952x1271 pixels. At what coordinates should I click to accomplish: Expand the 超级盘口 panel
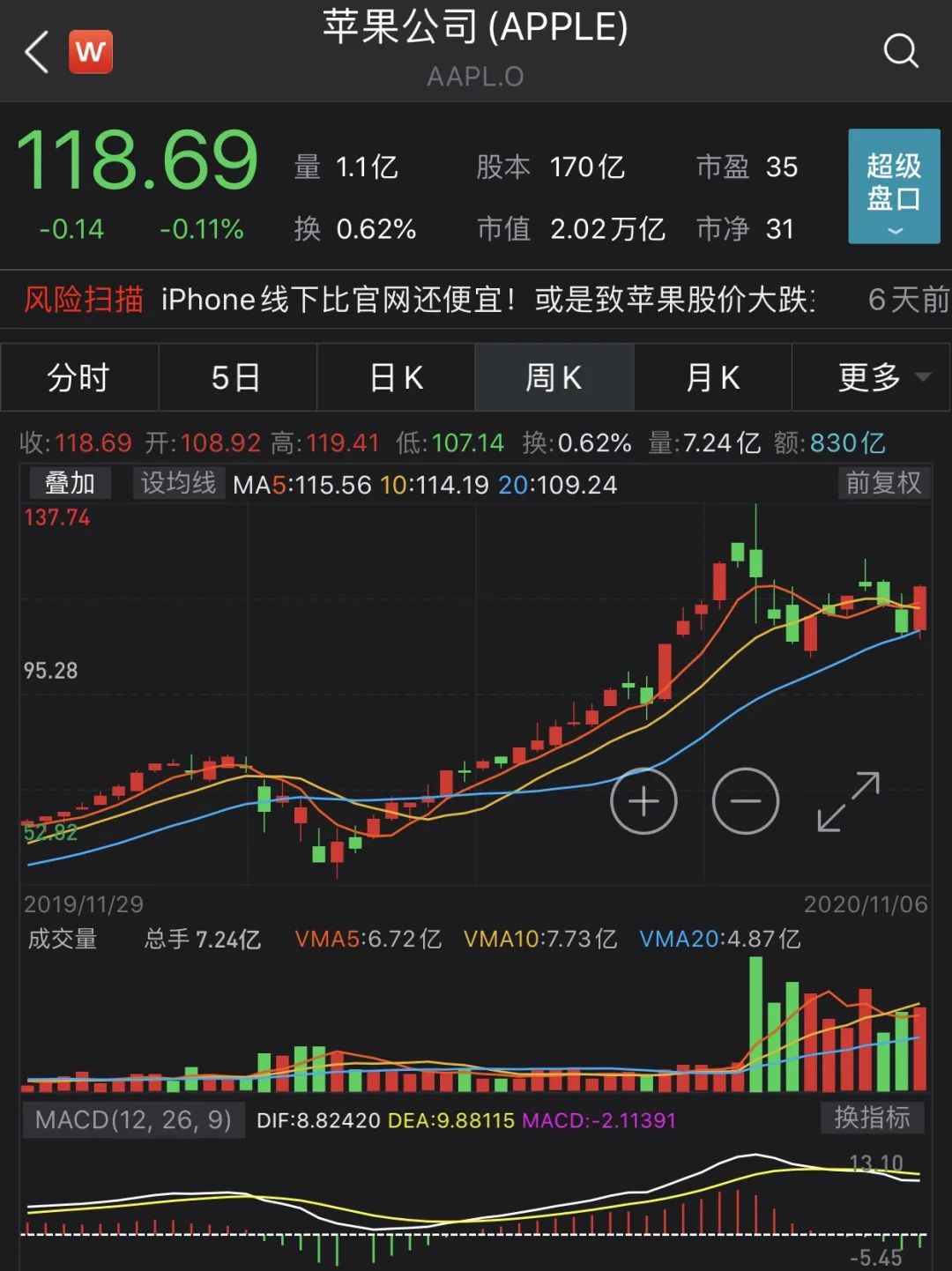893,187
